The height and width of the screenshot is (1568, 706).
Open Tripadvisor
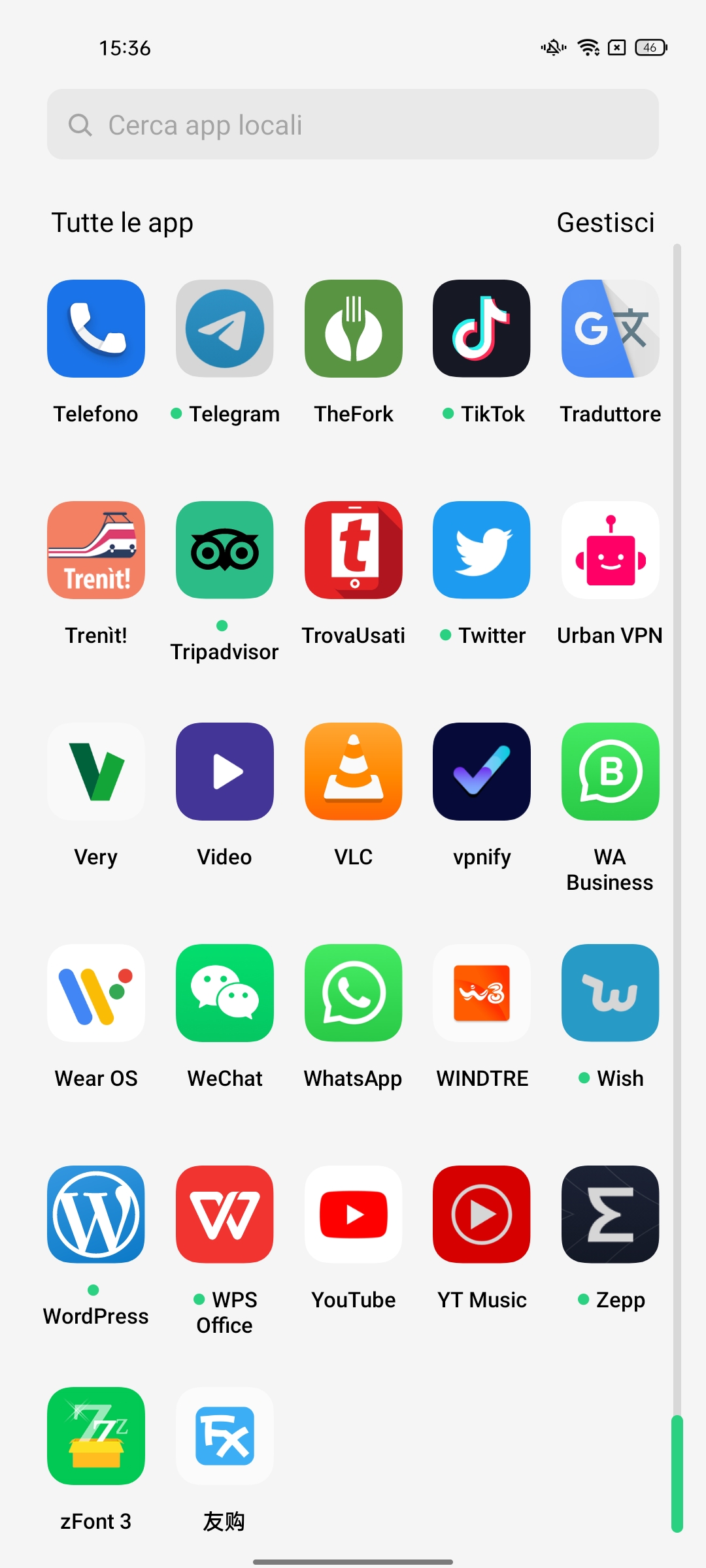pyautogui.click(x=225, y=550)
